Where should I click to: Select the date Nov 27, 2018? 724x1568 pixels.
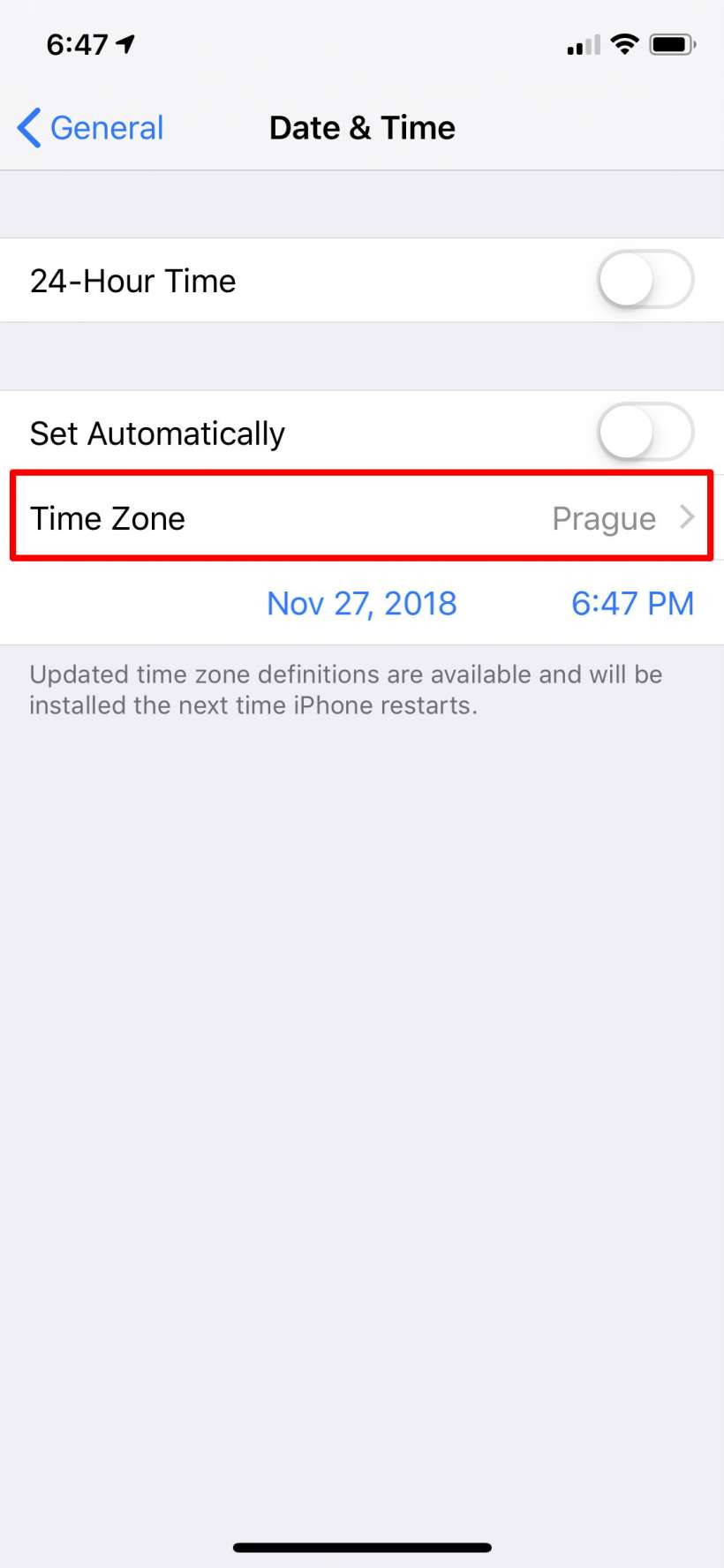362,603
